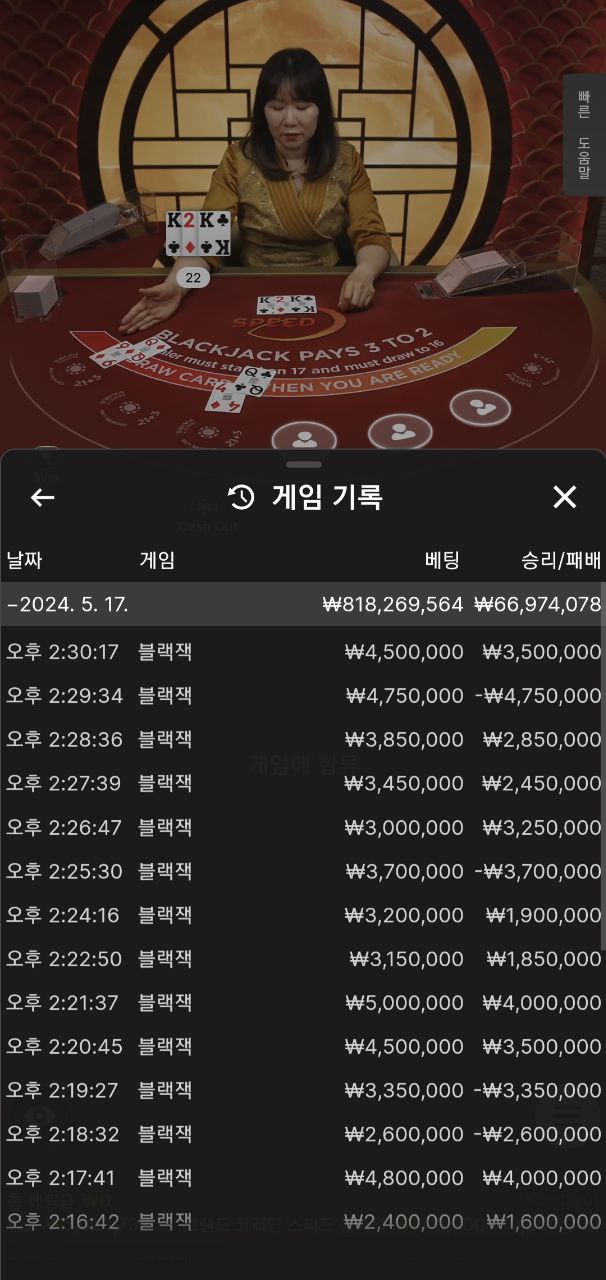Open the ₩5,000,000 bet at 오후 2:21:37

point(302,1002)
